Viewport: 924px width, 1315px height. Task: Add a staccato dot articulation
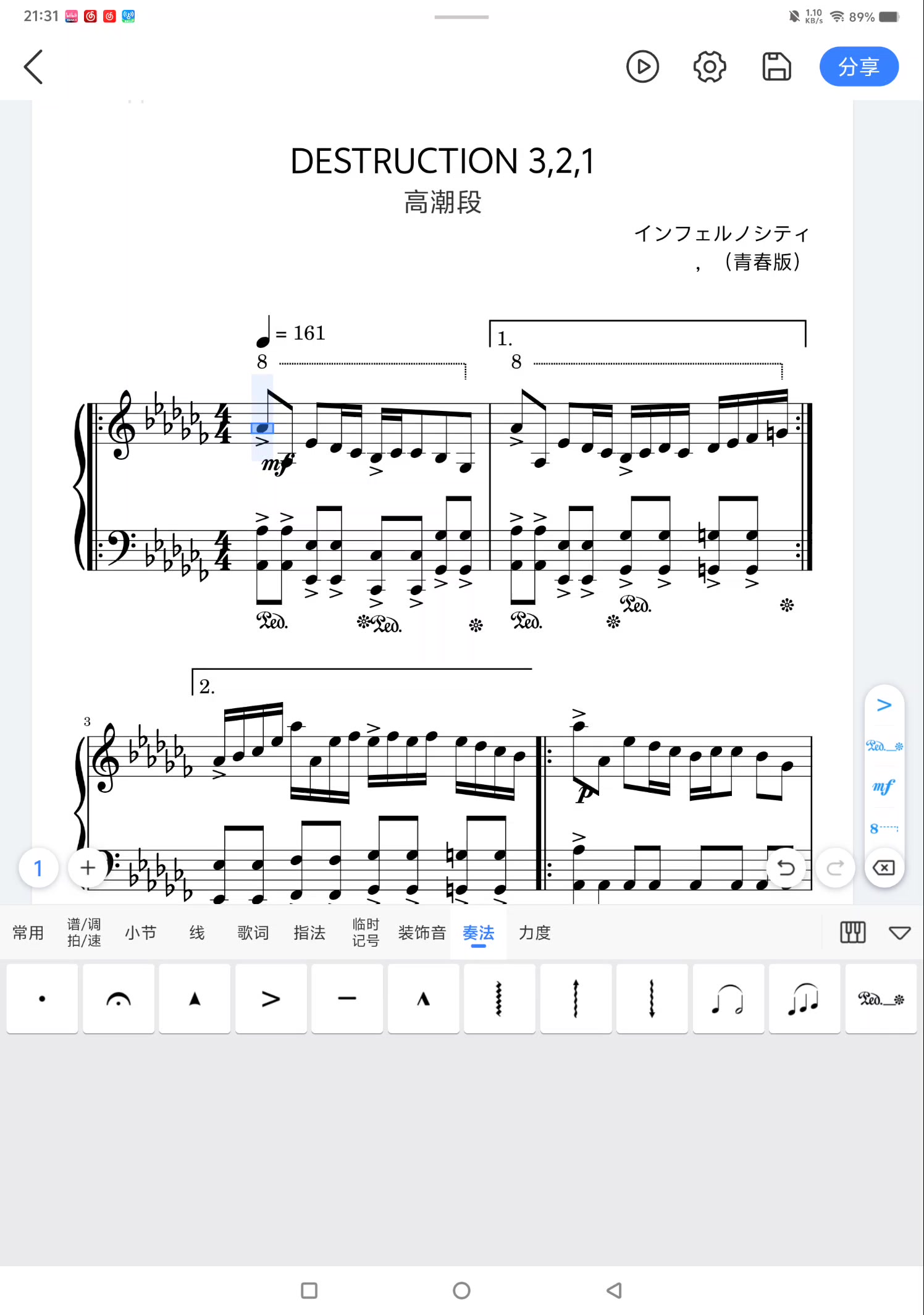tap(42, 999)
